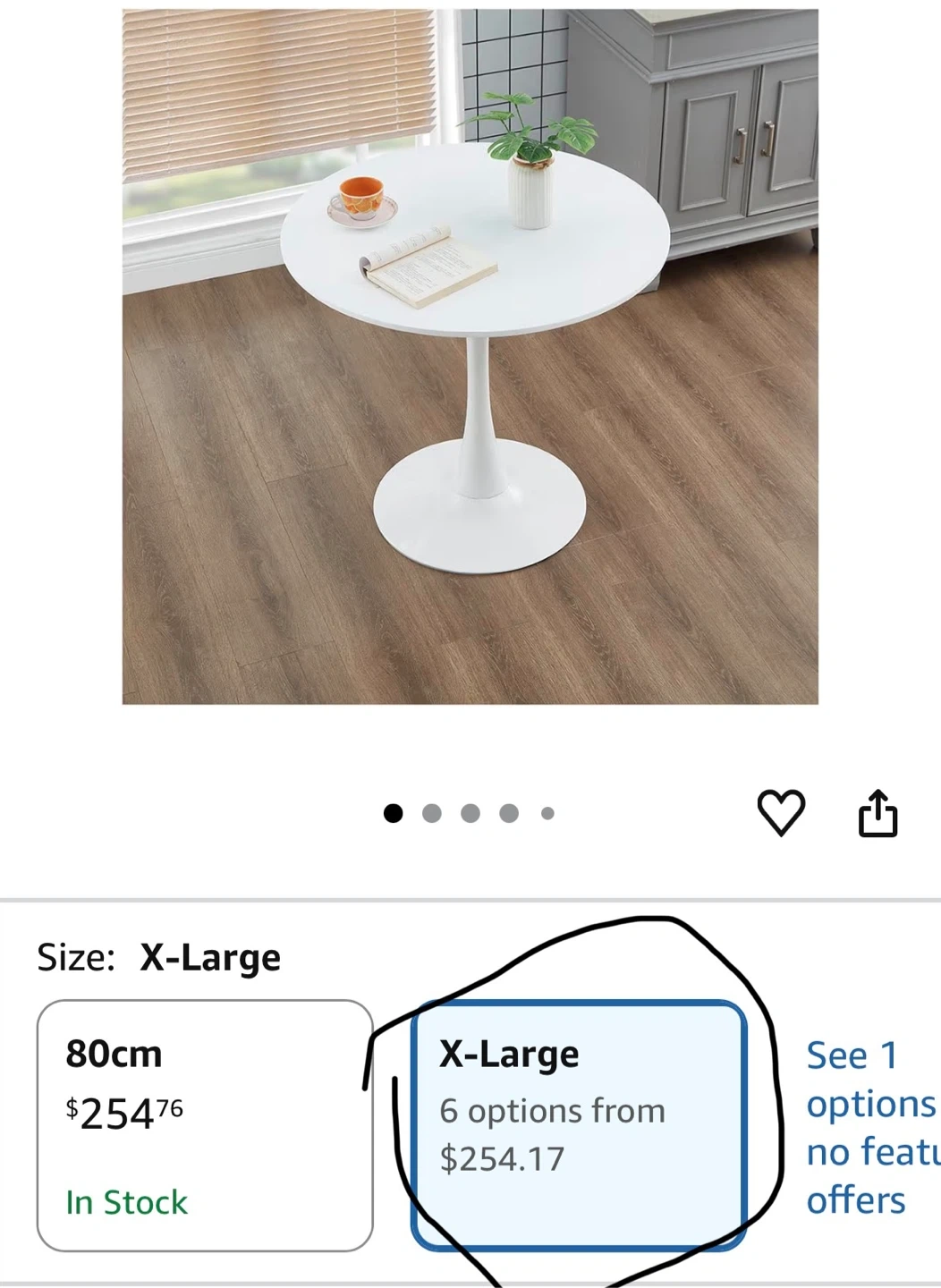Select the 80cm size option
Screen dimensions: 941x1288
coord(205,1124)
